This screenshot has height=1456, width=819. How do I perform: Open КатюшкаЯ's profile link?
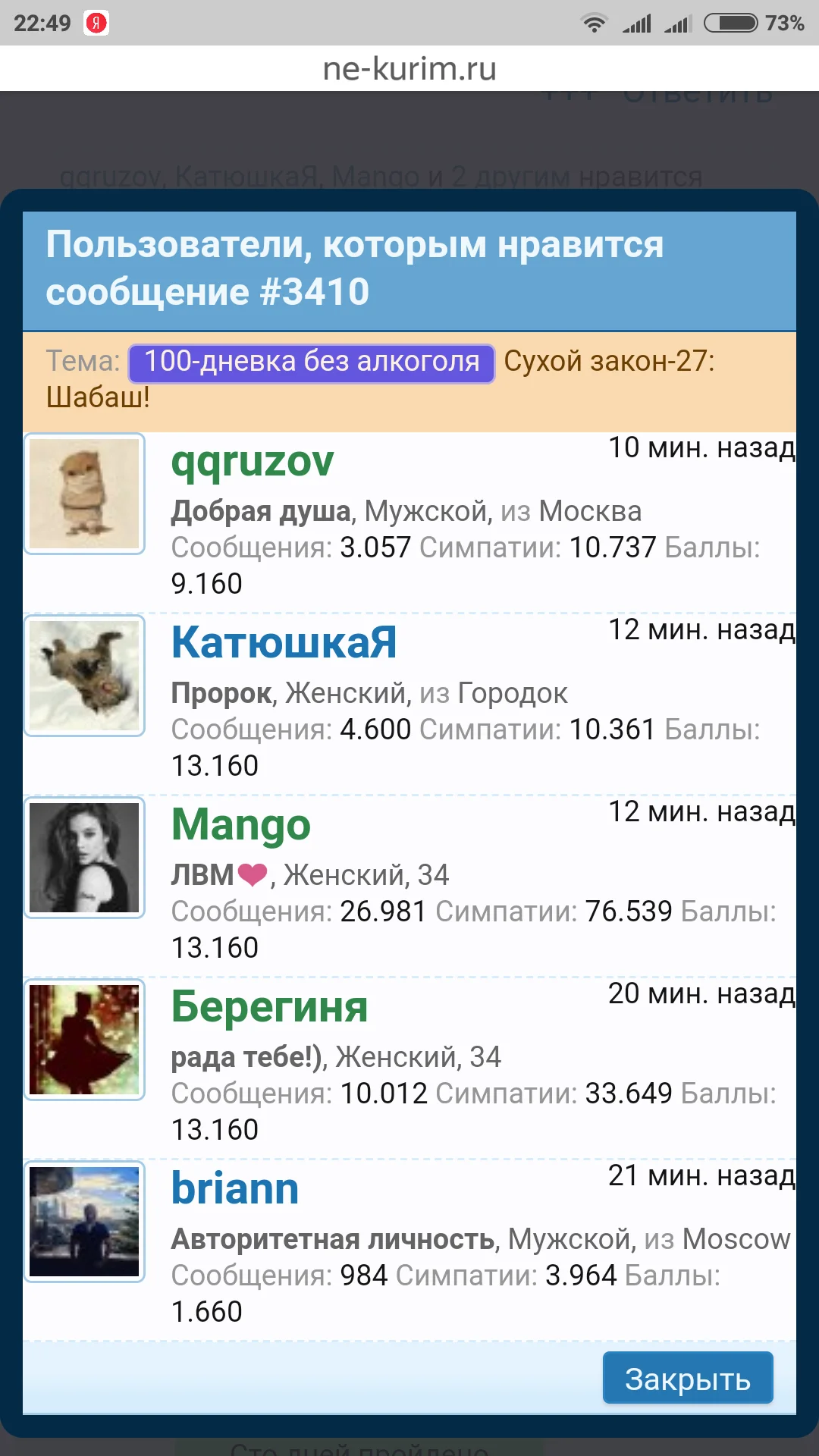coord(284,643)
